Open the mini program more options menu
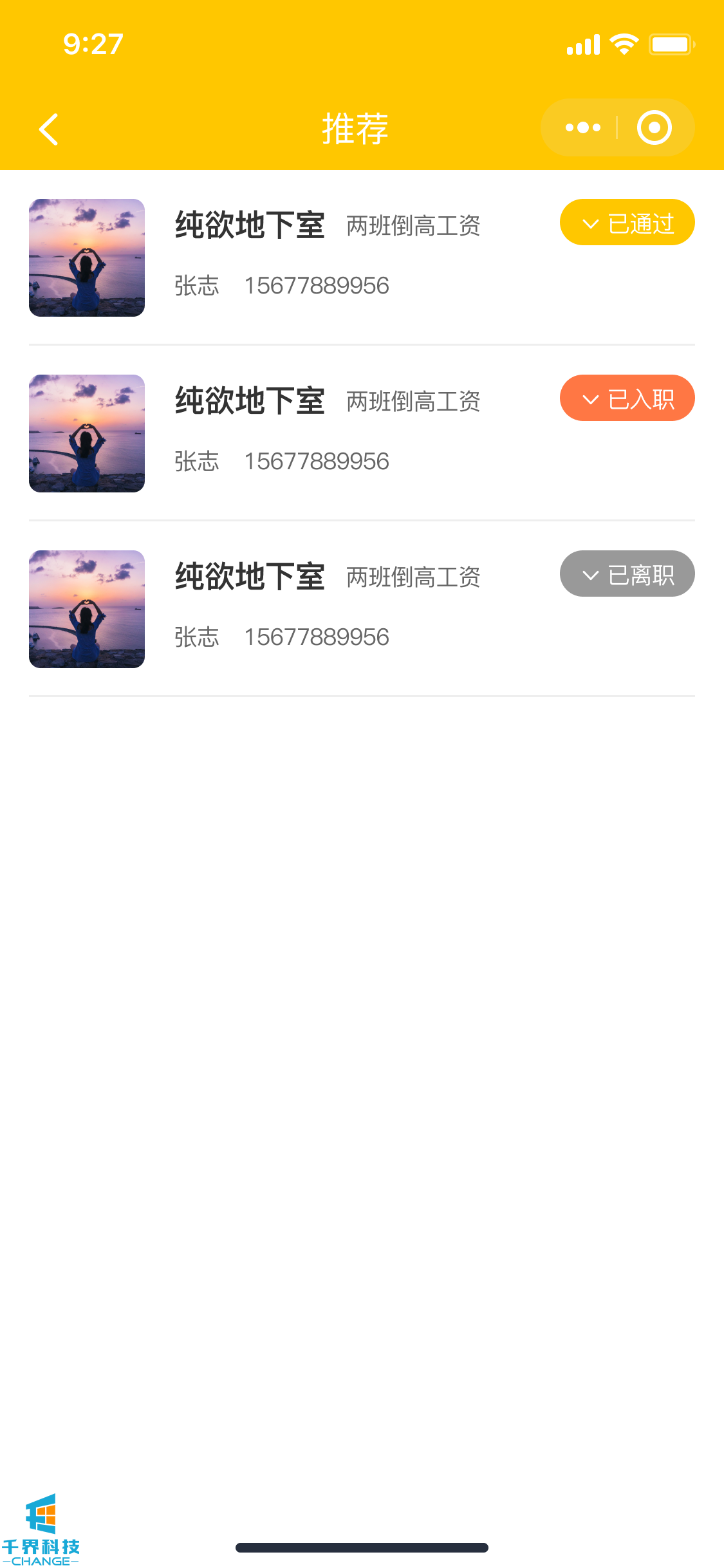This screenshot has height=1568, width=724. [583, 128]
